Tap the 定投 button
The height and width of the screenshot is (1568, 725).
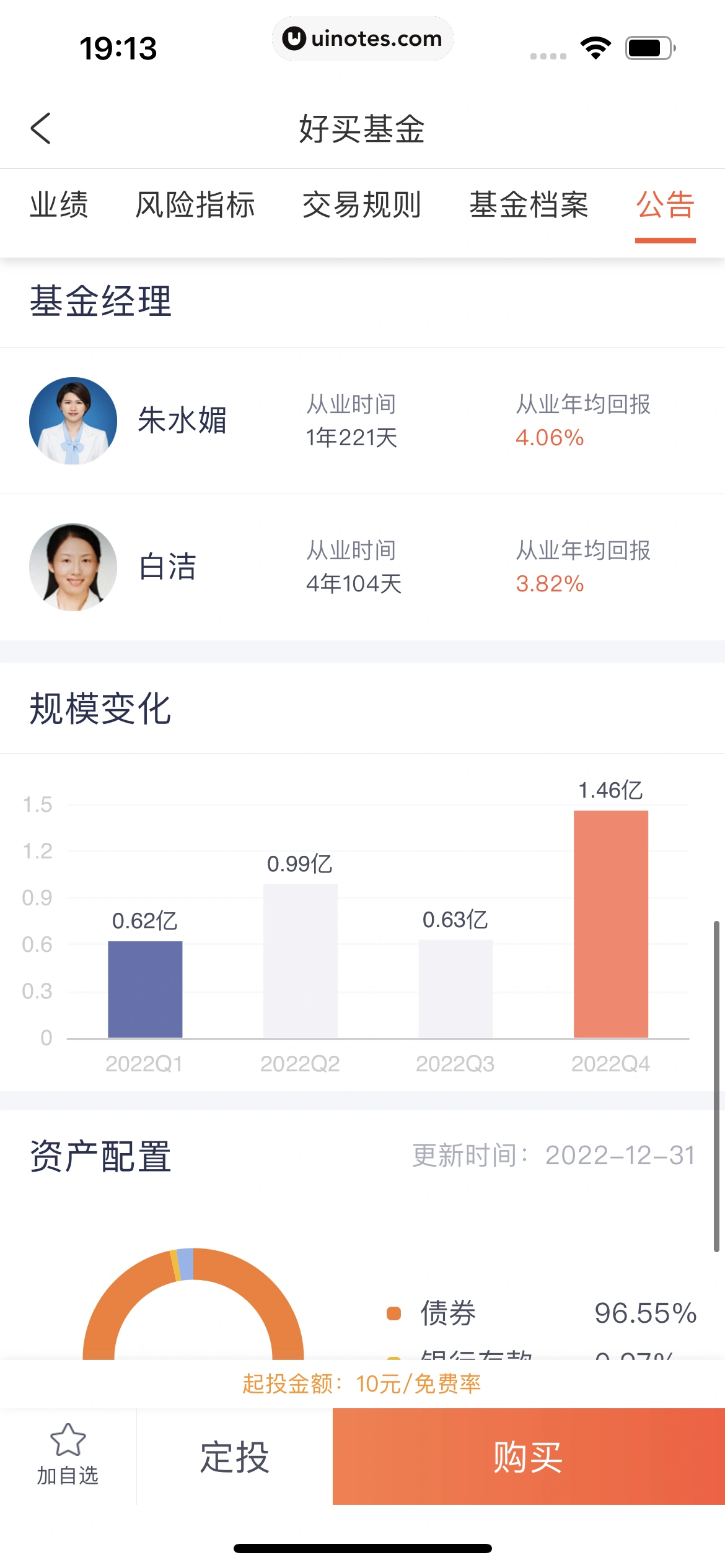pyautogui.click(x=234, y=1457)
